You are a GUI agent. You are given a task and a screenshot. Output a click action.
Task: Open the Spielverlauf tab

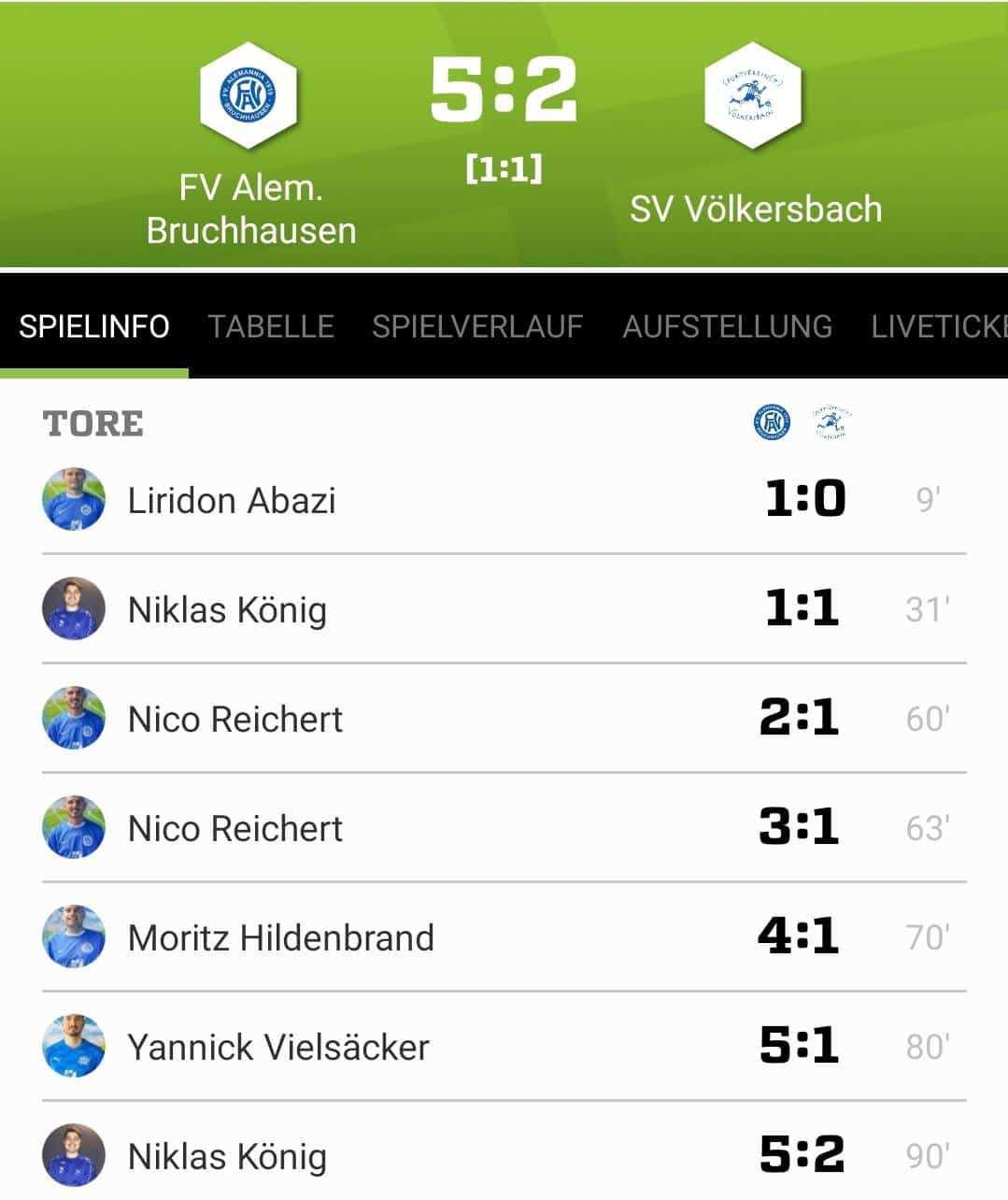(x=477, y=326)
